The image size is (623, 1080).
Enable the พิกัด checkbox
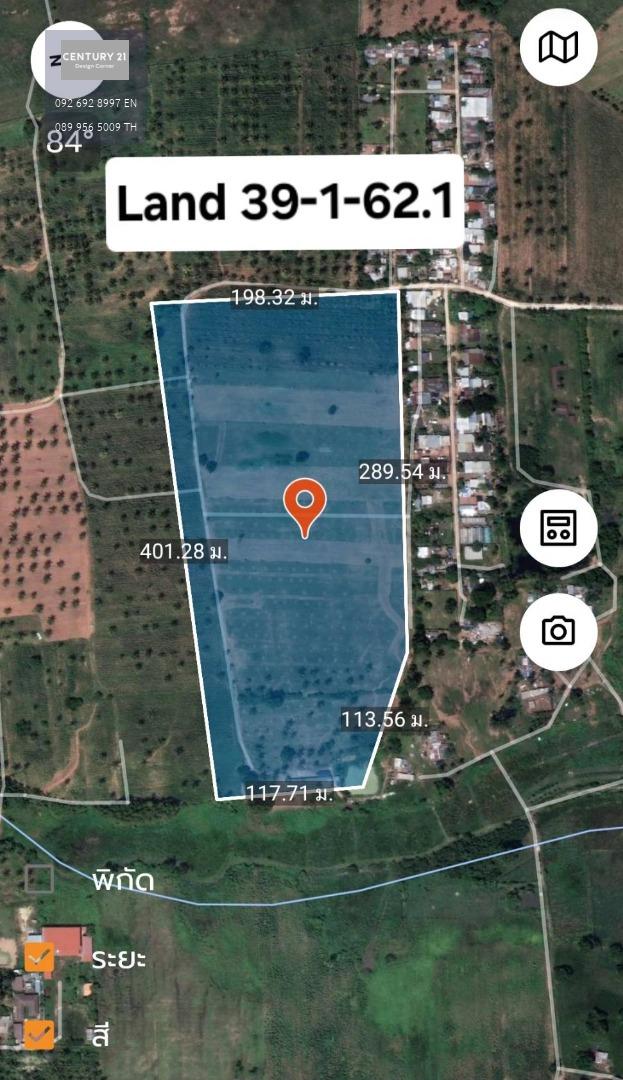[x=39, y=879]
